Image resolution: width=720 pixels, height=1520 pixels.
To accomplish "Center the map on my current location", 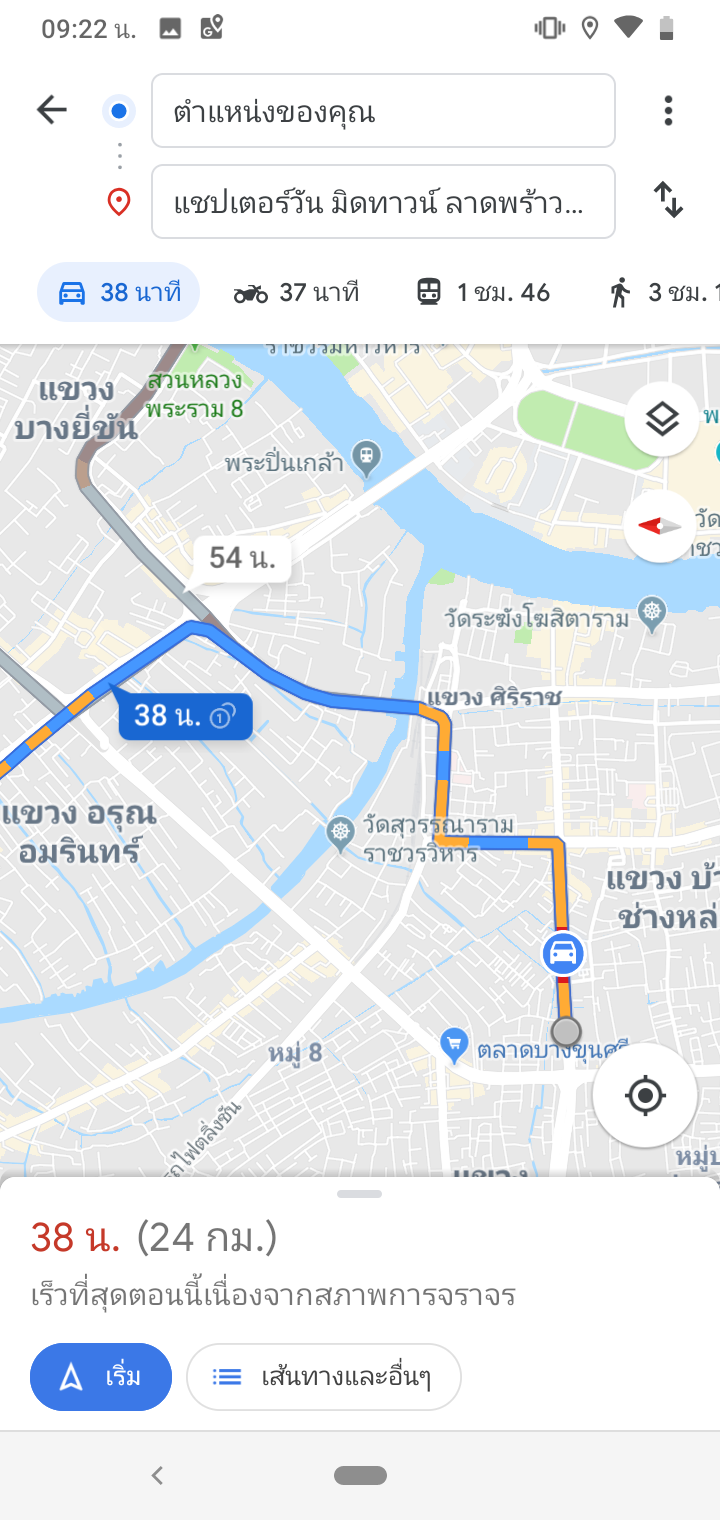I will tap(645, 1096).
